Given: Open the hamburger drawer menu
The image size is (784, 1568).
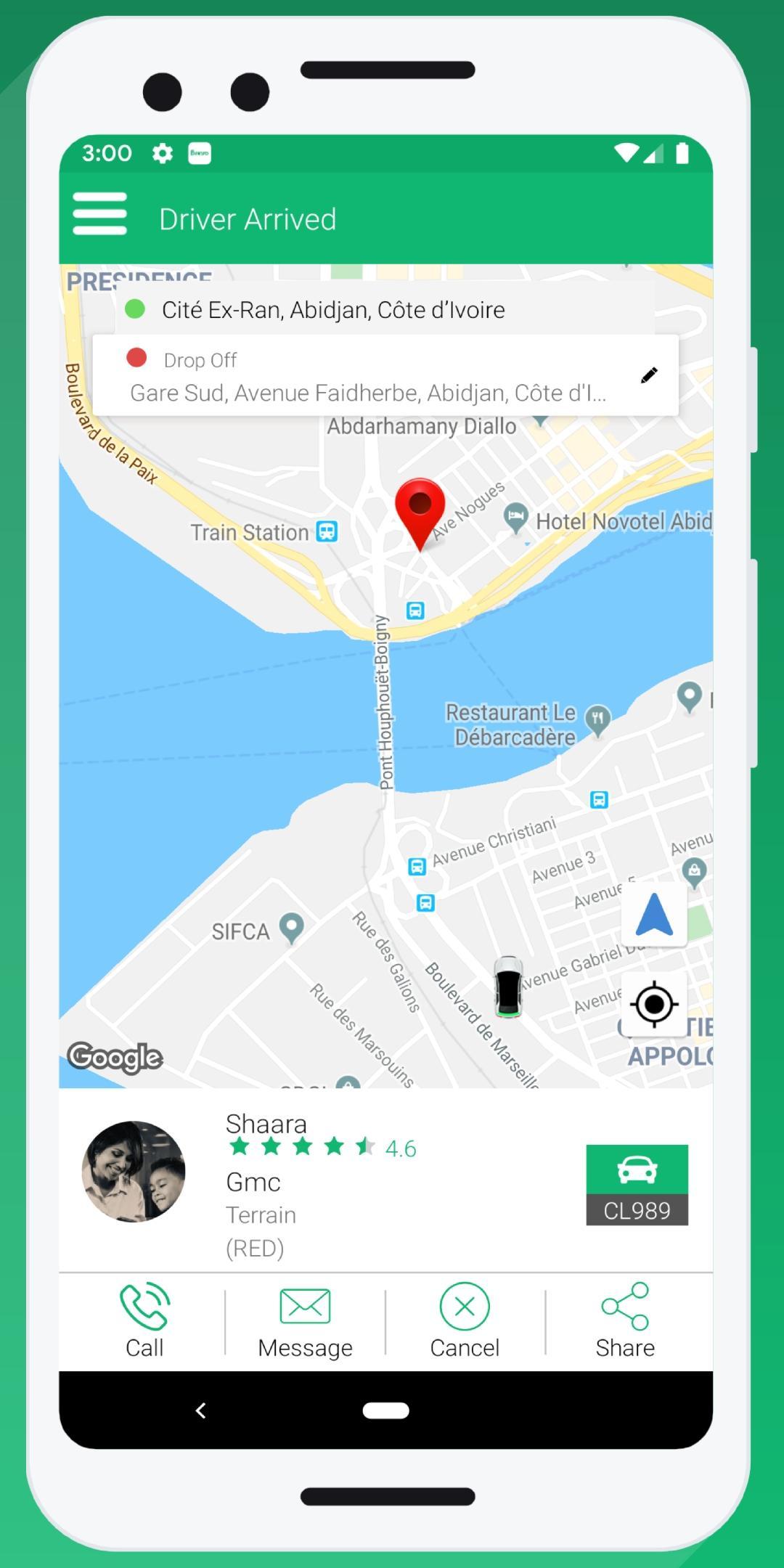Looking at the screenshot, I should point(99,213).
